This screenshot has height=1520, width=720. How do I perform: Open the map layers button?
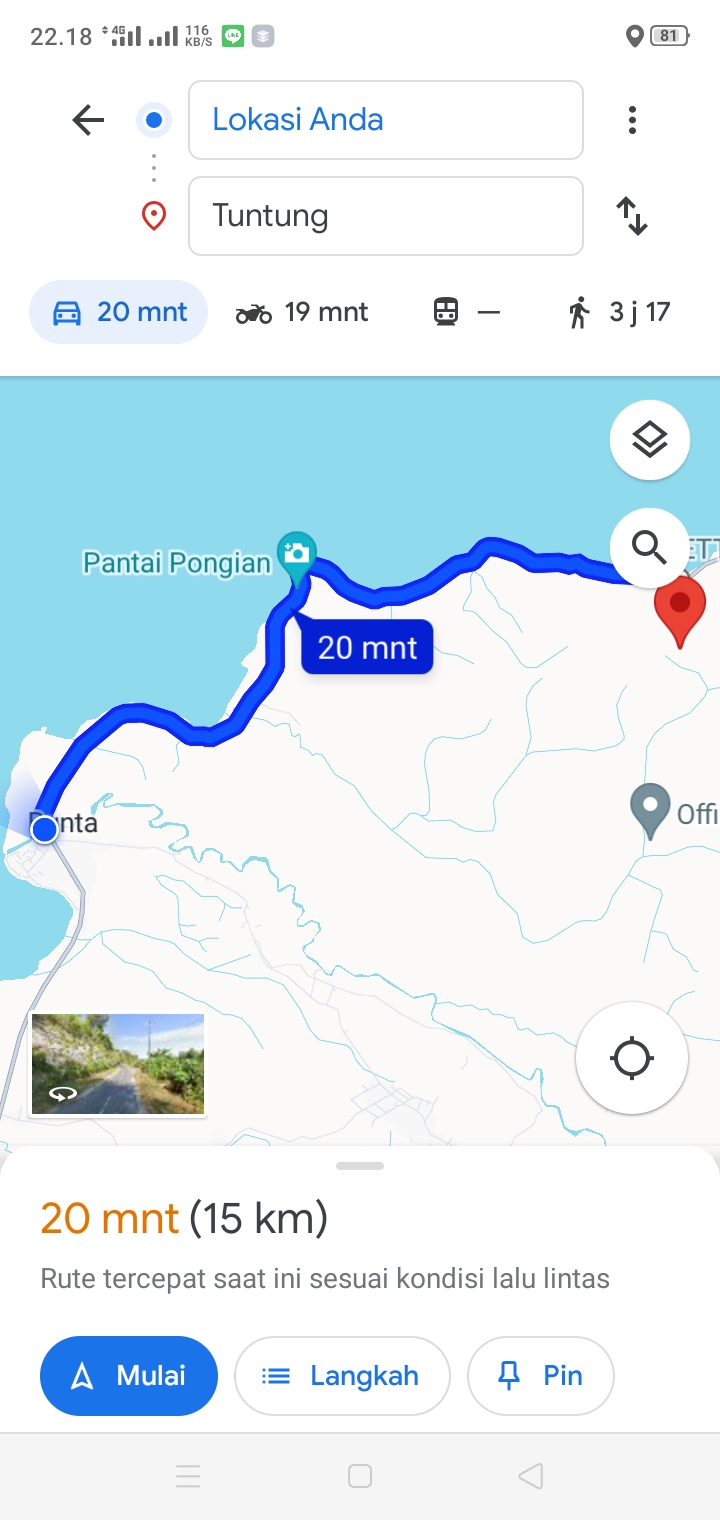[650, 440]
